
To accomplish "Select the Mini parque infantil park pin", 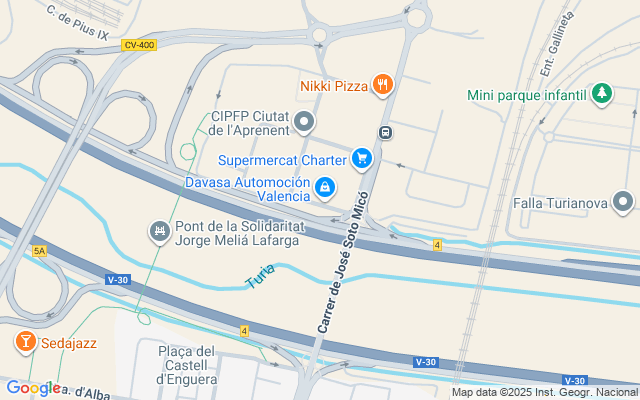I will (x=601, y=95).
